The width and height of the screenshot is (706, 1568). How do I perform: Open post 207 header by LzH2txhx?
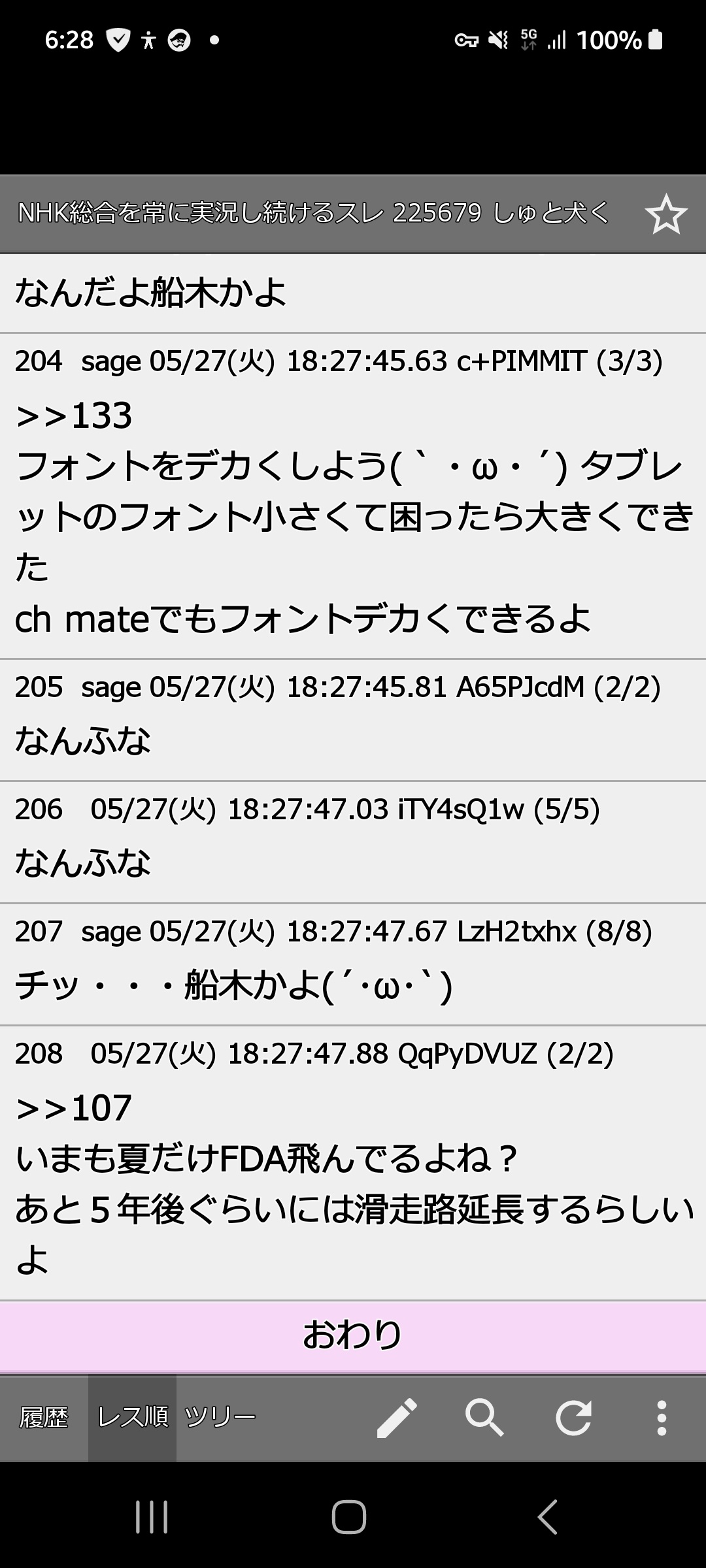pyautogui.click(x=333, y=932)
